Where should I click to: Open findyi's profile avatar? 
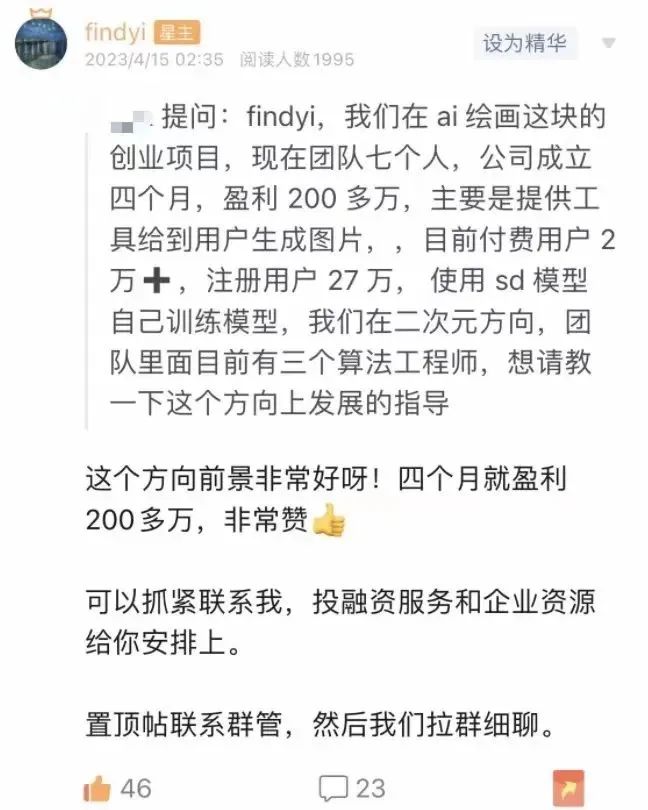click(41, 42)
